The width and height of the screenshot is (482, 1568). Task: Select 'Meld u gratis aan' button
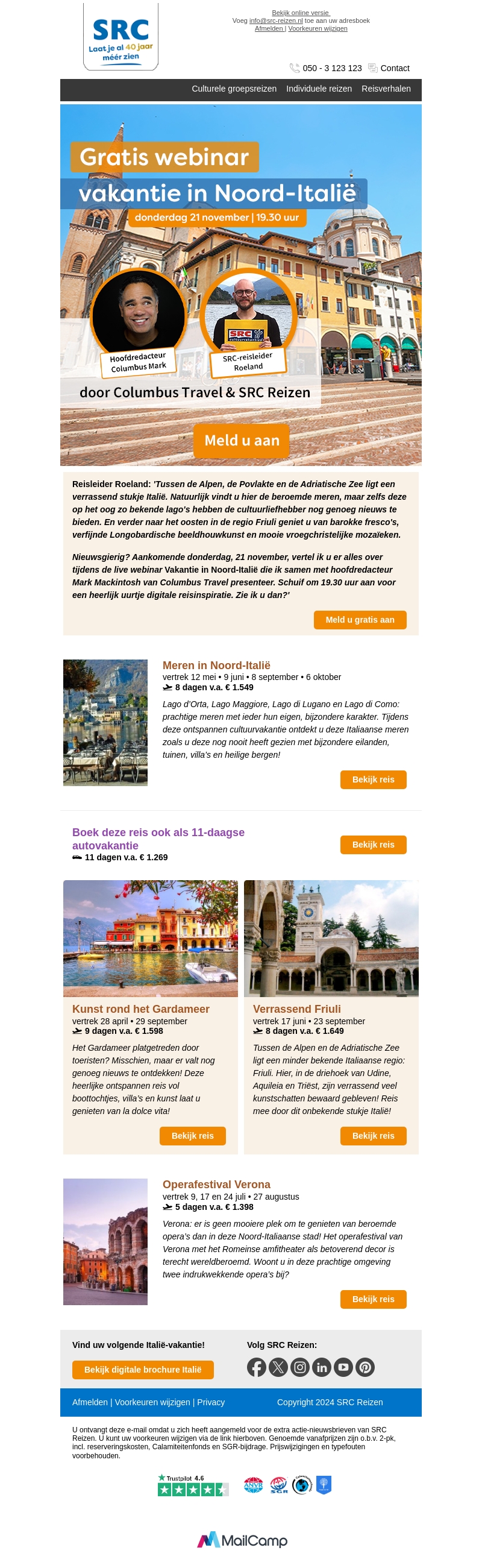[359, 620]
